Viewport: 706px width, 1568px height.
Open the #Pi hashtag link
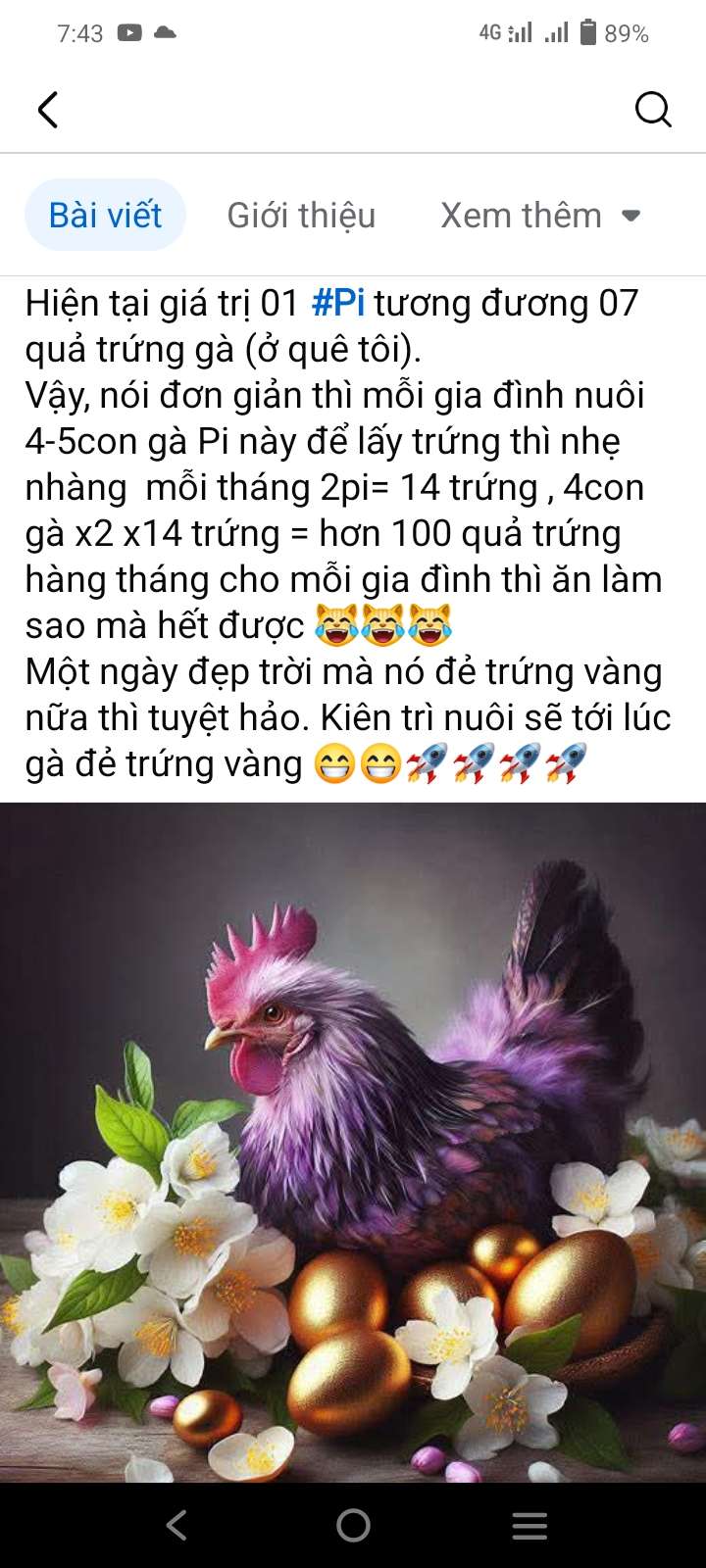(x=338, y=304)
